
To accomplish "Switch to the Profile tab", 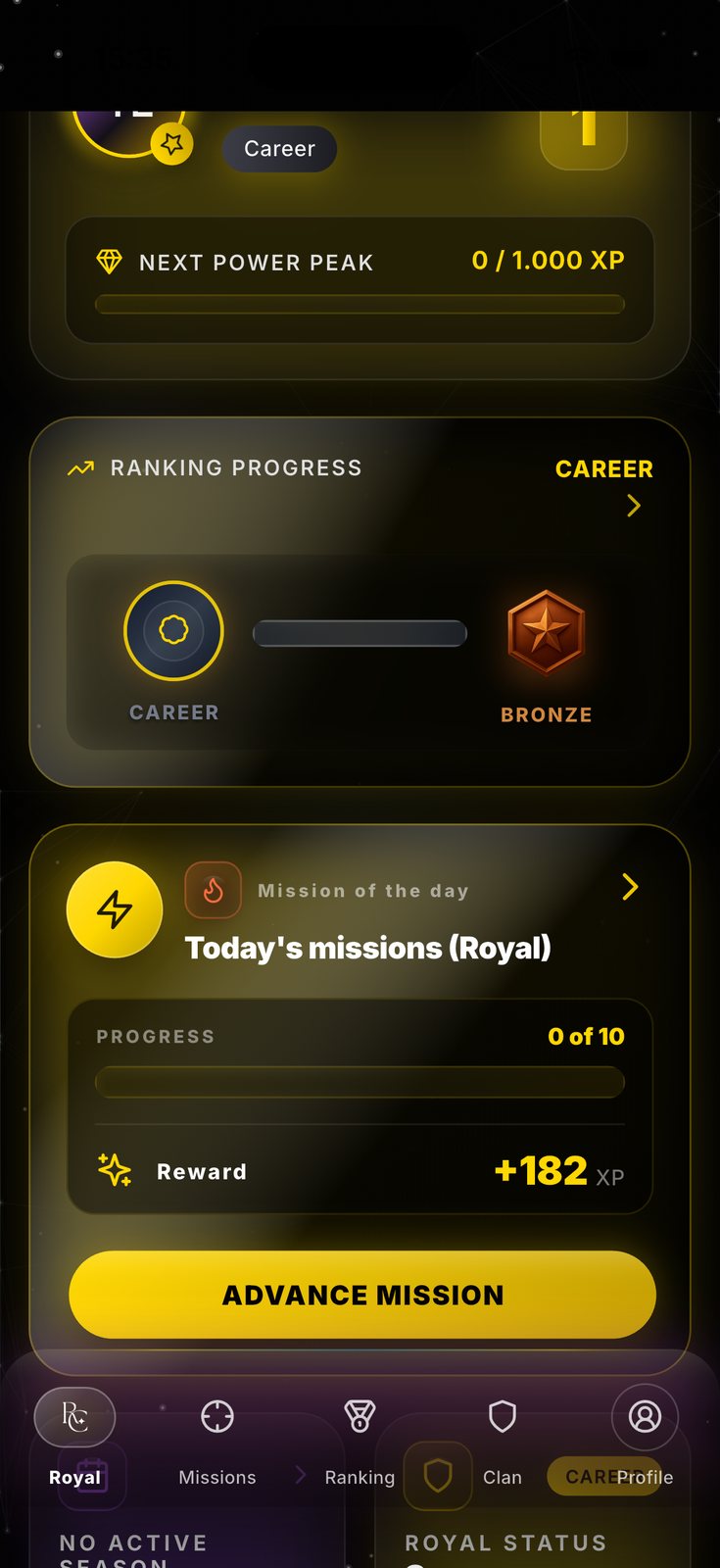I will point(645,1438).
